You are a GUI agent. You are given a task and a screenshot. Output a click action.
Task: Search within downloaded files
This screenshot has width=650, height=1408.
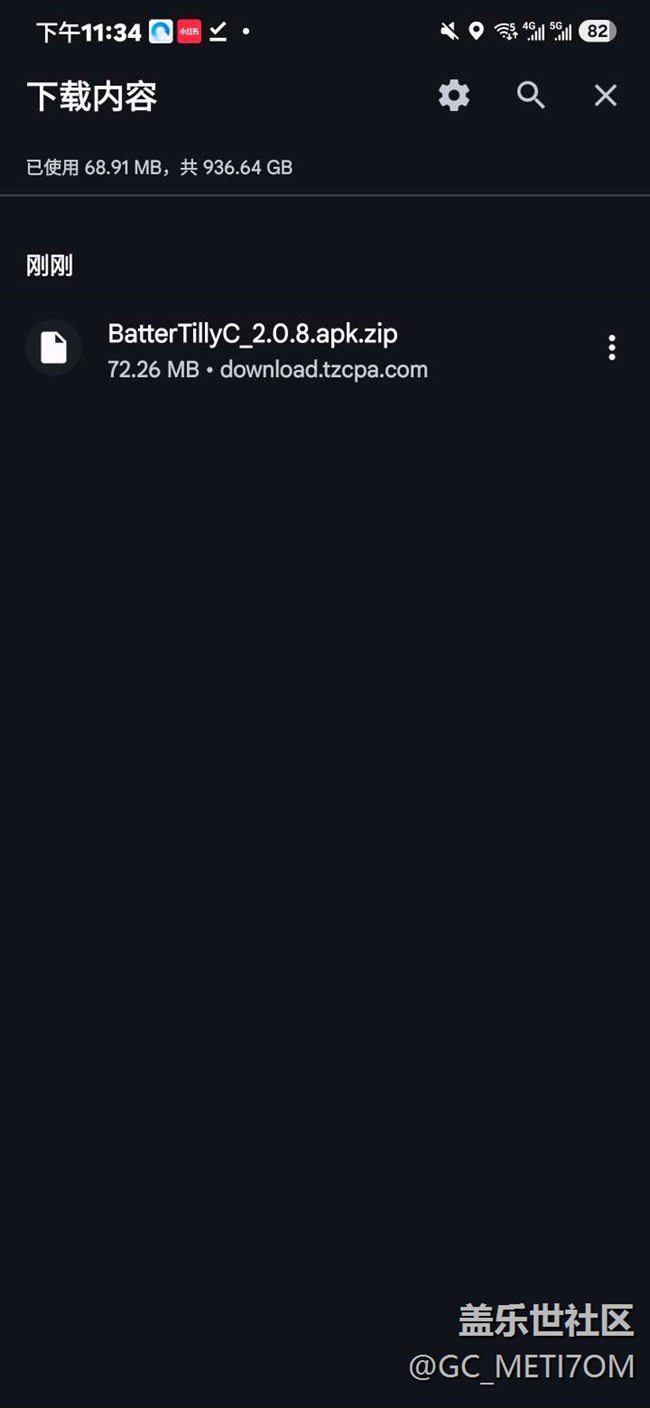[x=530, y=95]
